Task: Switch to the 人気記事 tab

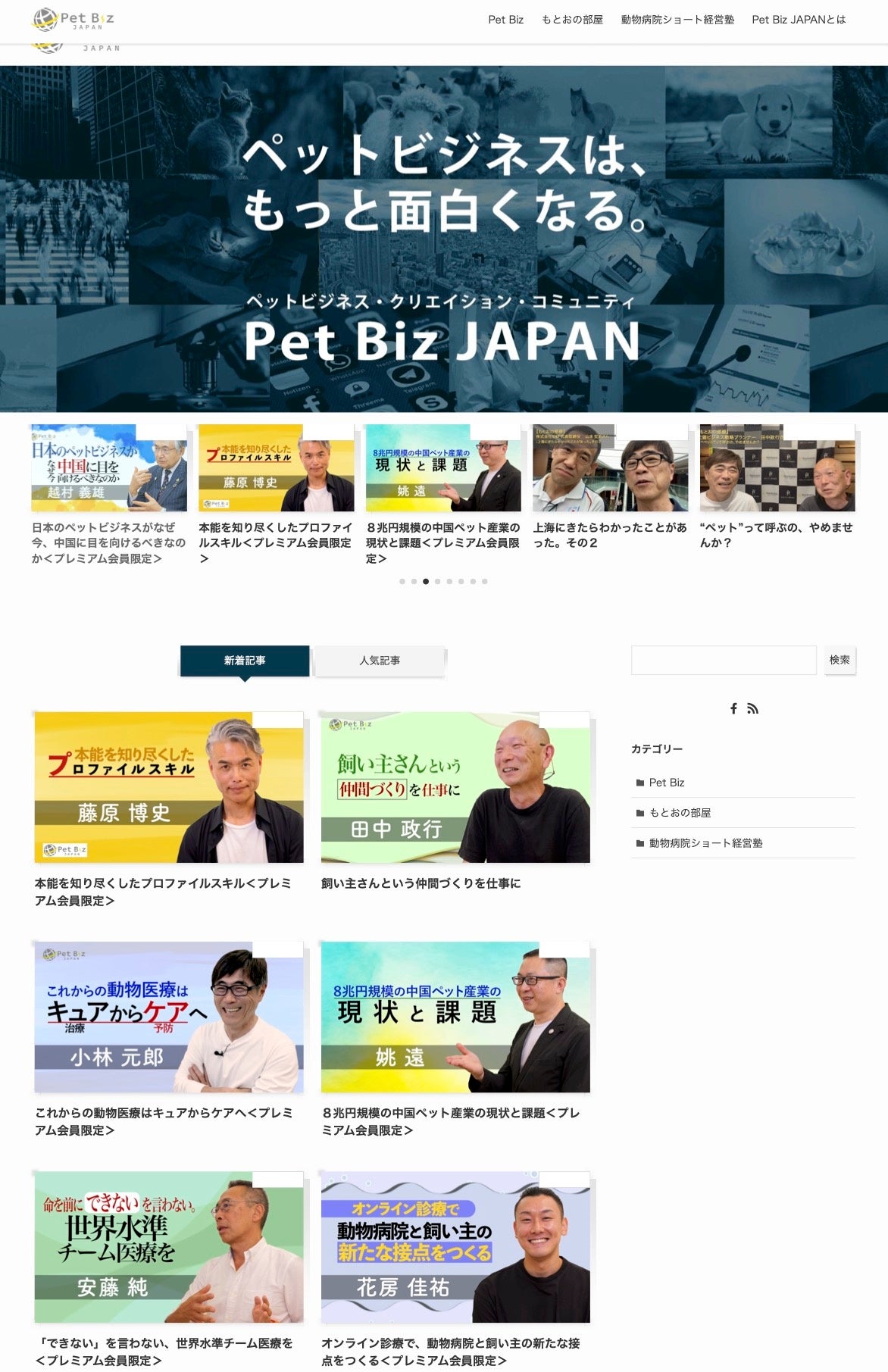Action: [380, 661]
